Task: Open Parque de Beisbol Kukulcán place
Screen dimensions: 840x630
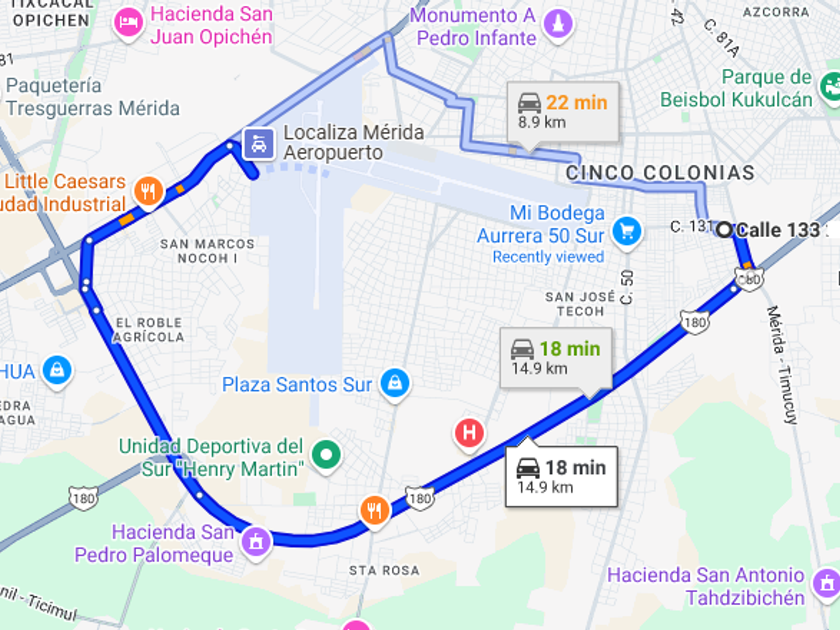Action: click(x=827, y=88)
